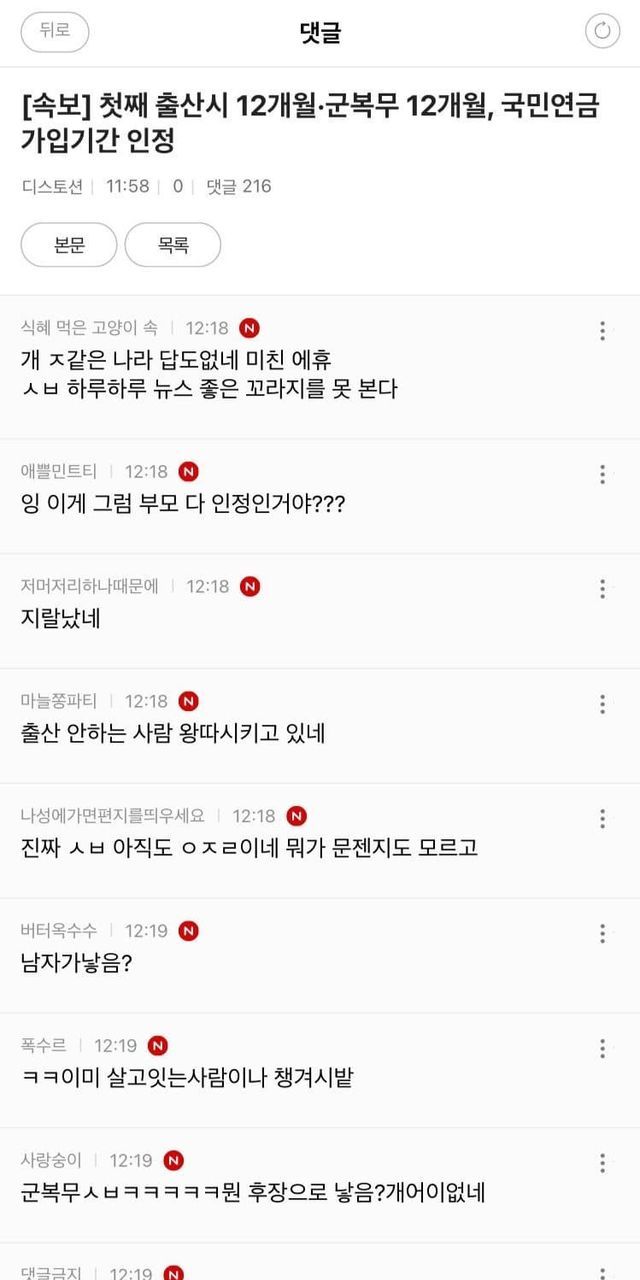Screen dimensions: 640x1280
Task: Open options for 사랑숭이 comment
Action: [602, 1163]
